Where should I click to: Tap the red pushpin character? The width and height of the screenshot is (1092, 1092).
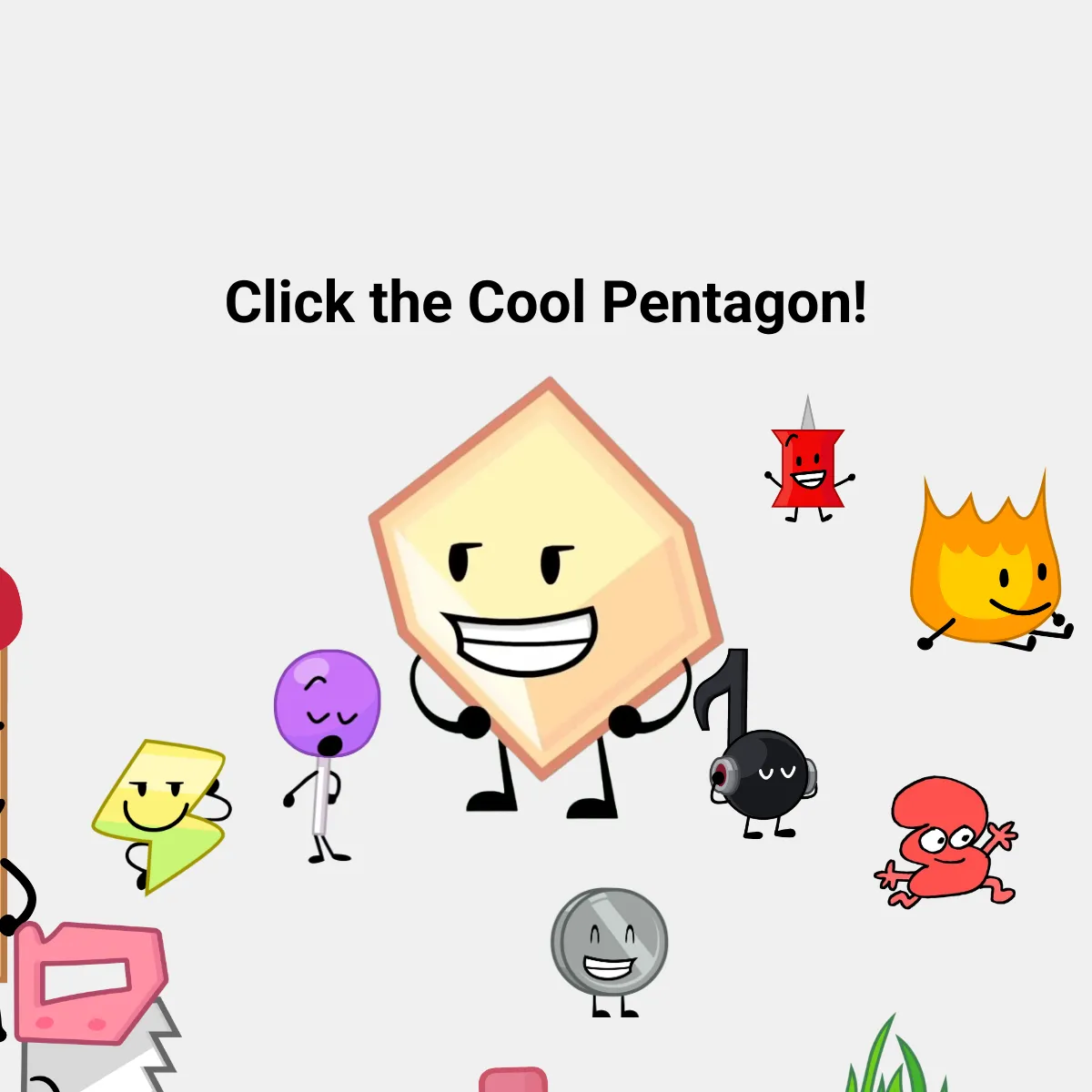click(808, 468)
